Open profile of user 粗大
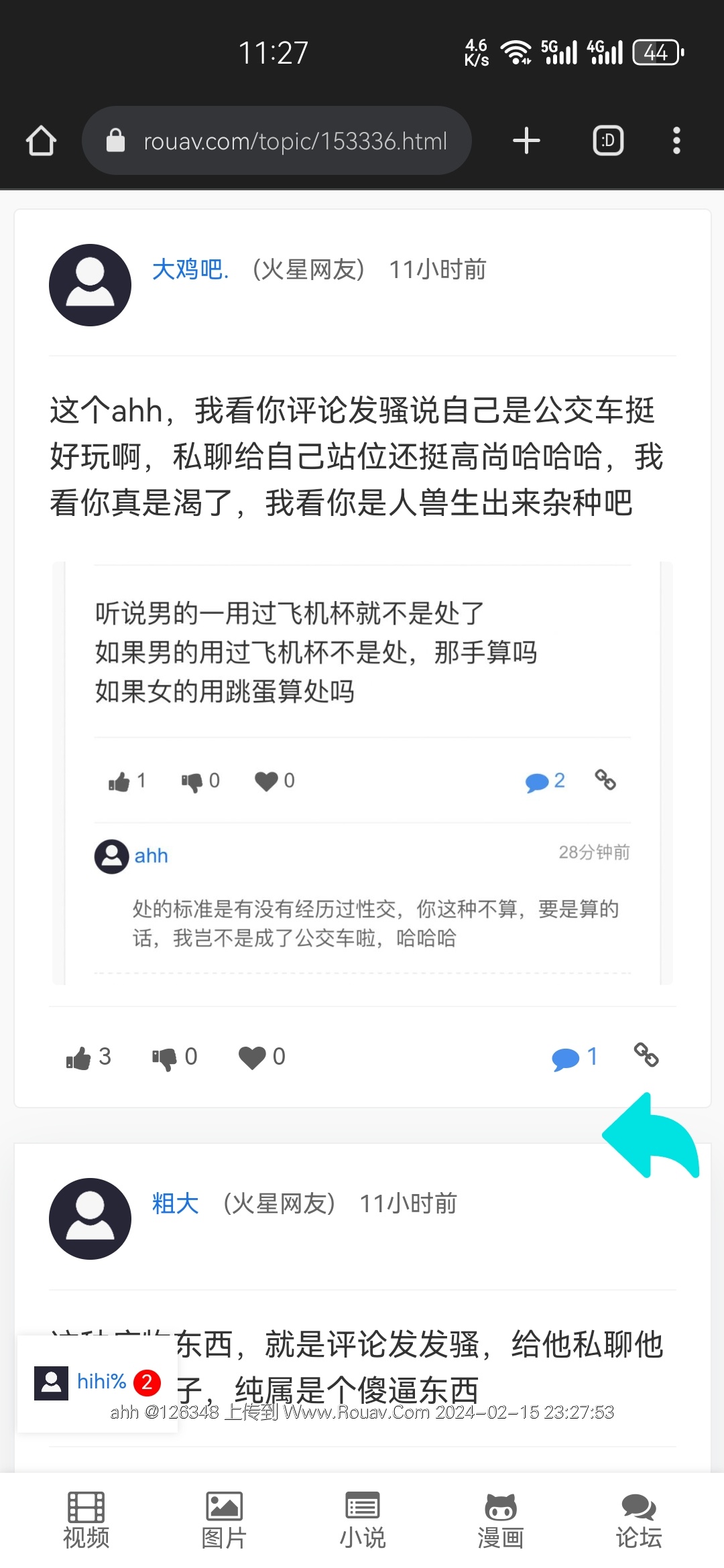 click(x=176, y=1204)
